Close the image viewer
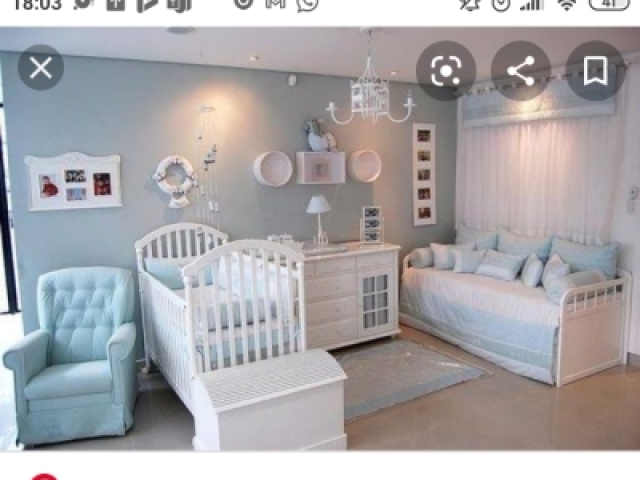 pyautogui.click(x=41, y=68)
